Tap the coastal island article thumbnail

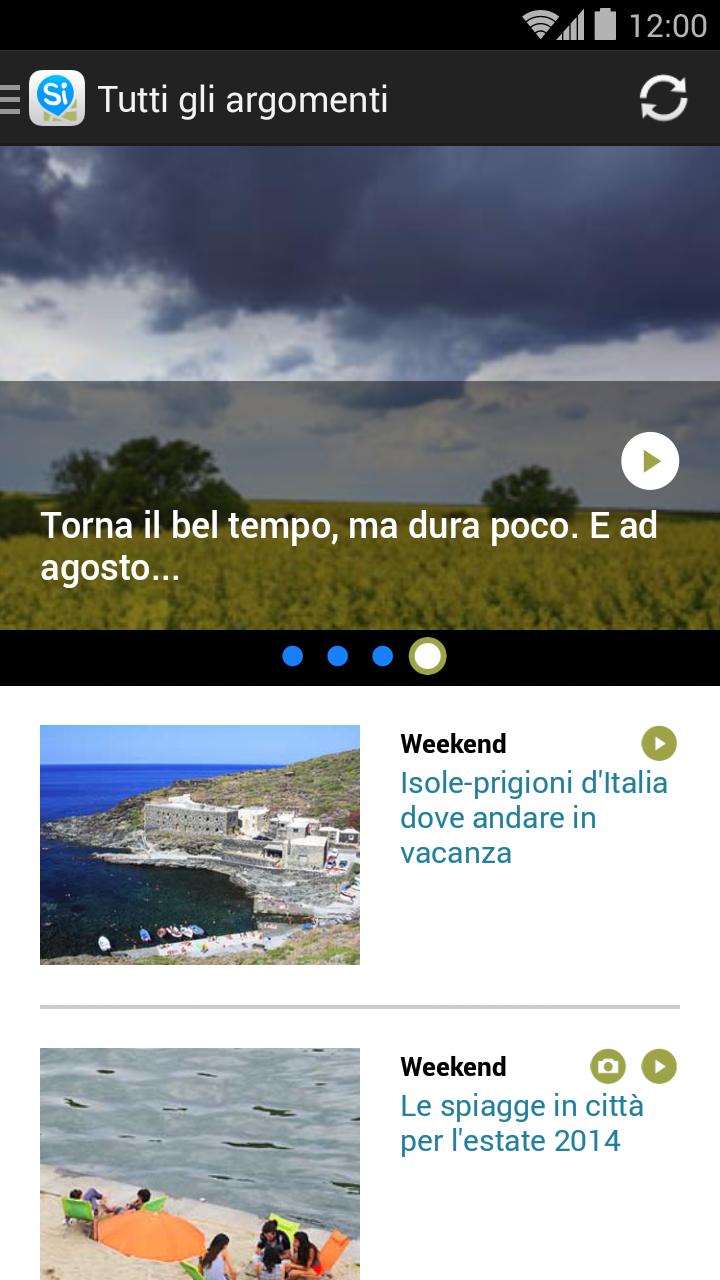tap(199, 845)
